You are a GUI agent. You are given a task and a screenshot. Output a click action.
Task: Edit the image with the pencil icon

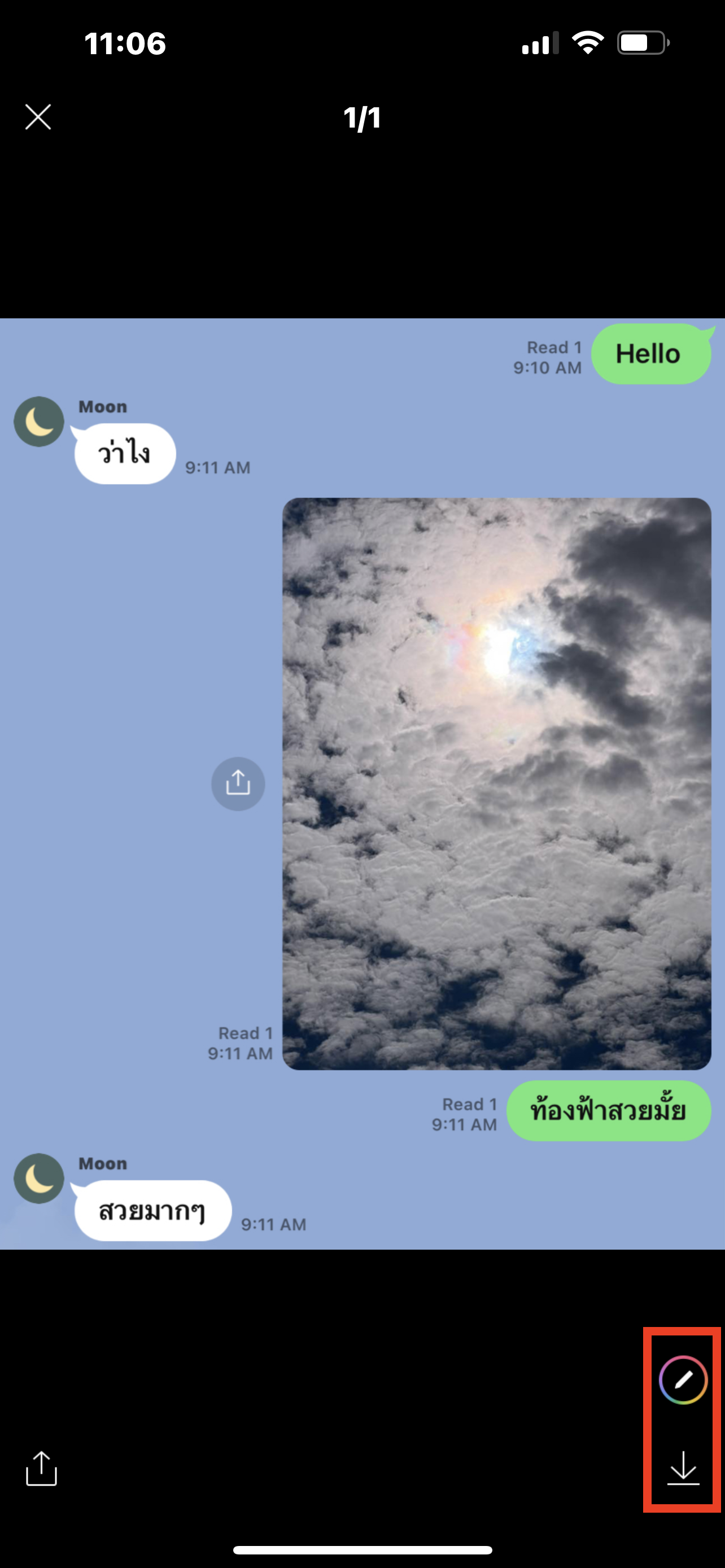click(x=683, y=1380)
